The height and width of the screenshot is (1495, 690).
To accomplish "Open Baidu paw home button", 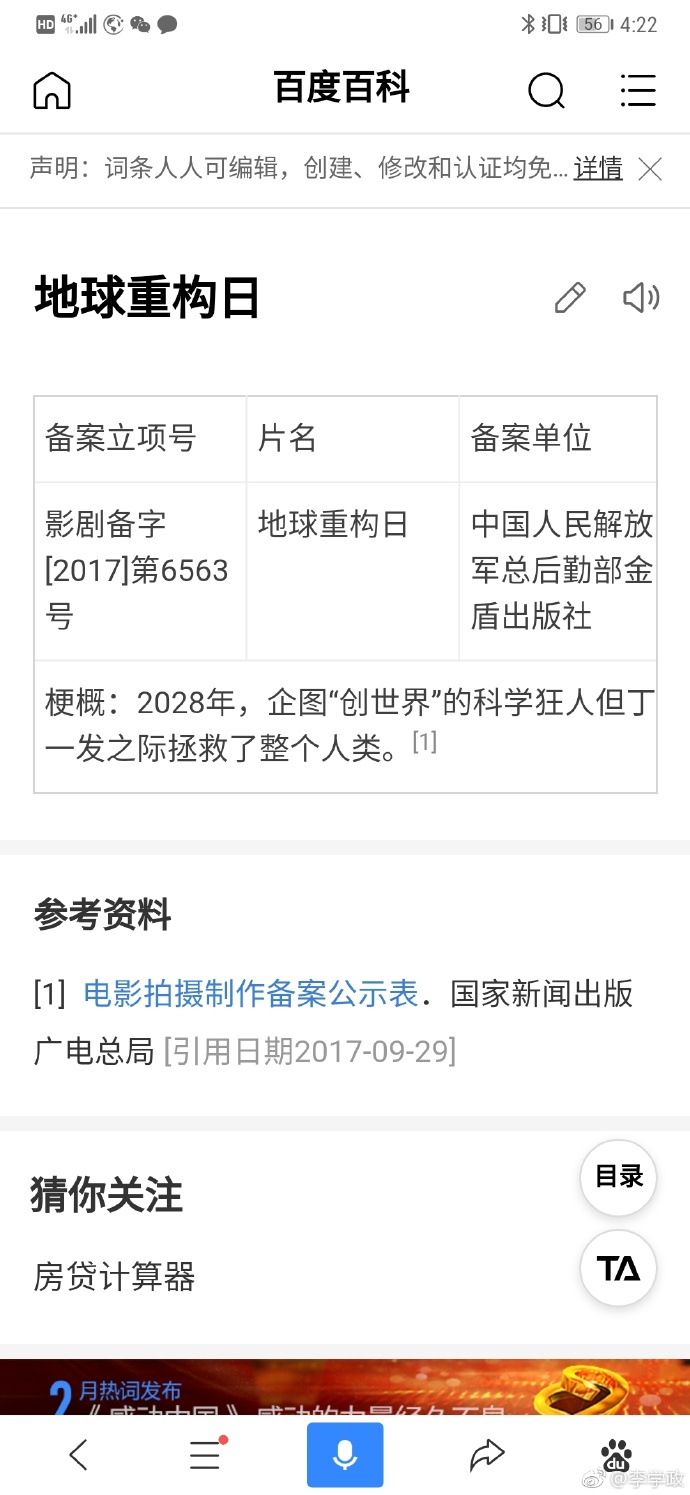I will tap(617, 1455).
